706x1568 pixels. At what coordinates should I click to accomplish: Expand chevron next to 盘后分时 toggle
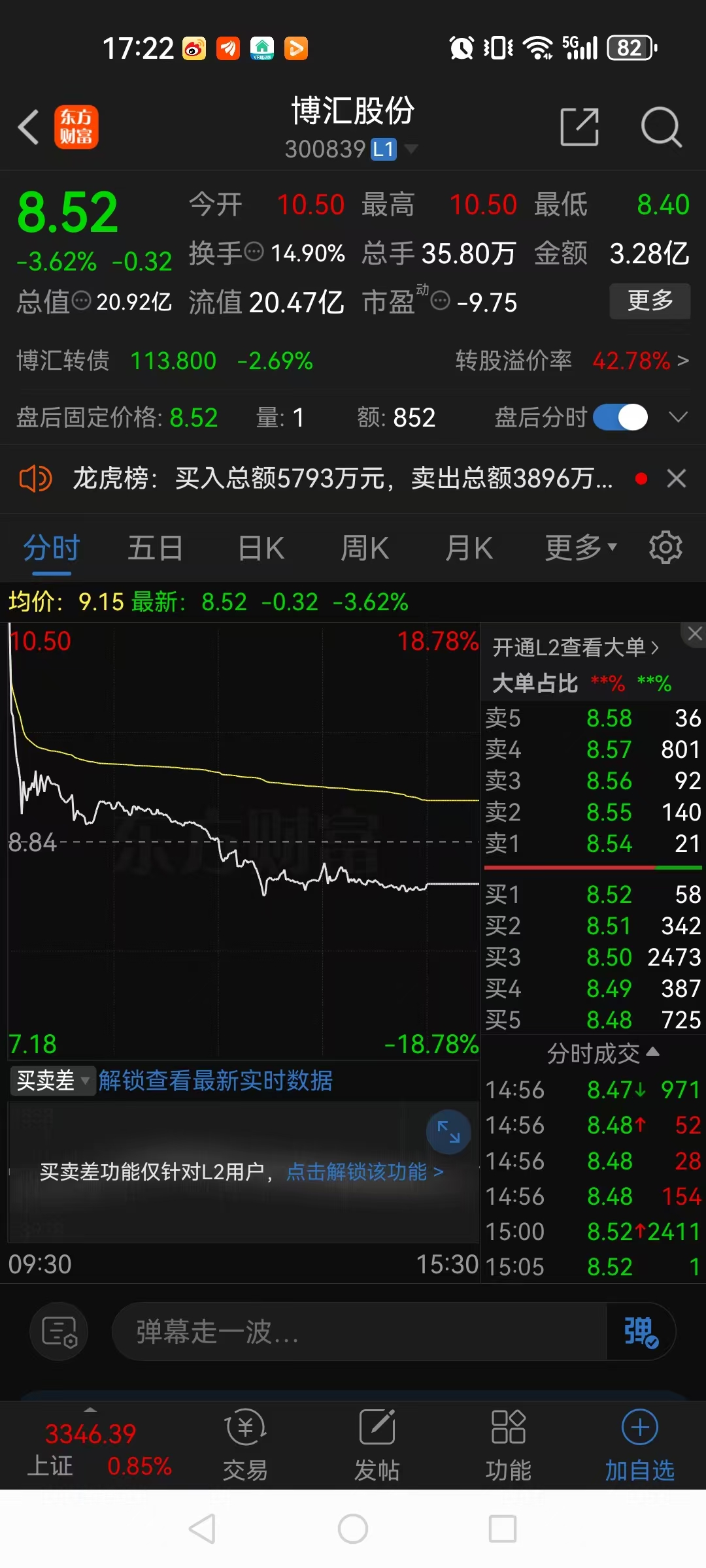[x=677, y=416]
